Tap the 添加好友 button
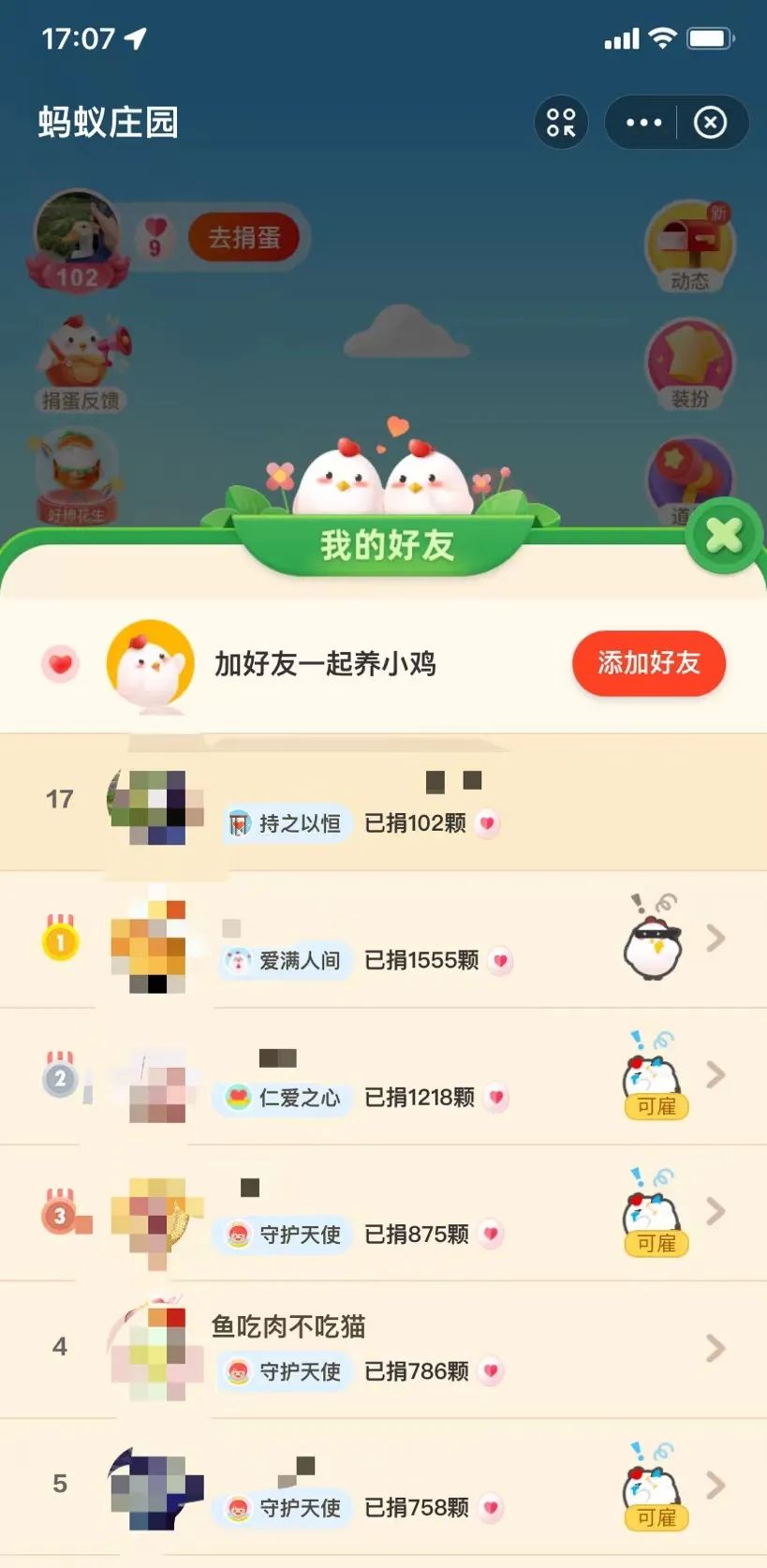 coord(648,663)
